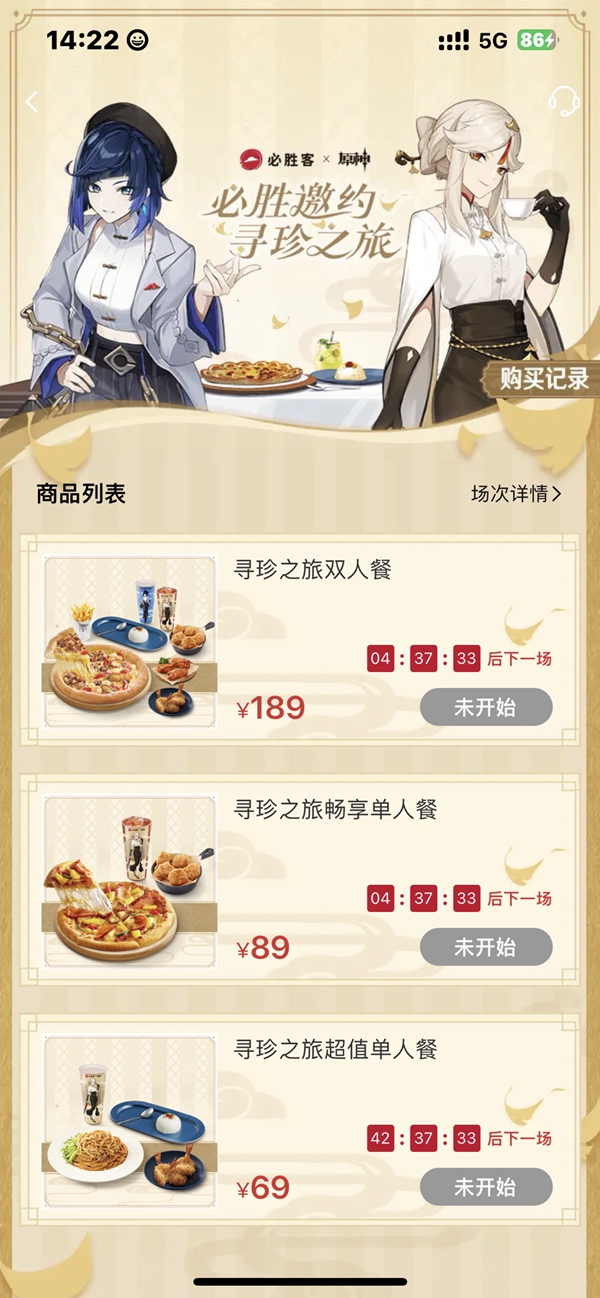Open 场次详情 session details
The width and height of the screenshot is (600, 1298).
coord(516,493)
